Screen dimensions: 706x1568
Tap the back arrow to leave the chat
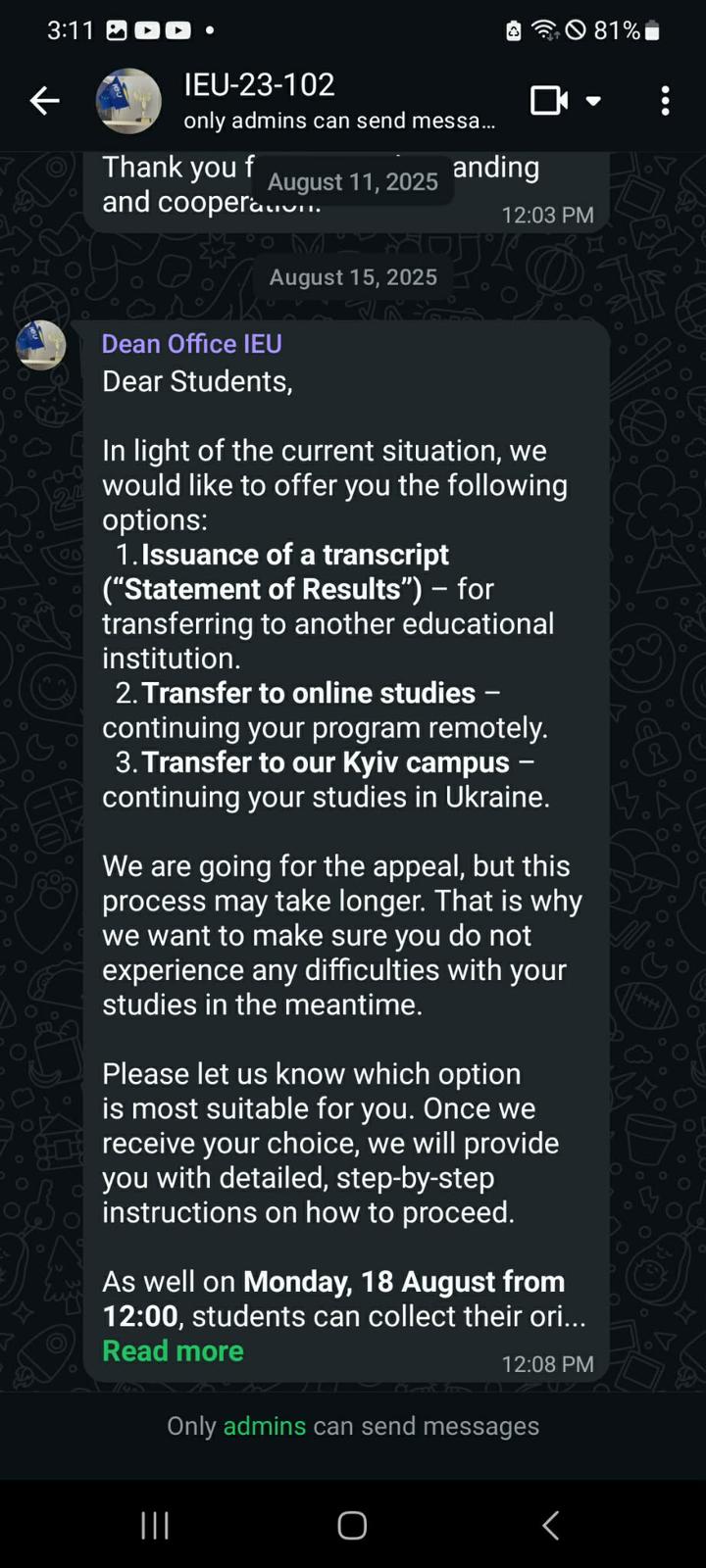[x=44, y=100]
